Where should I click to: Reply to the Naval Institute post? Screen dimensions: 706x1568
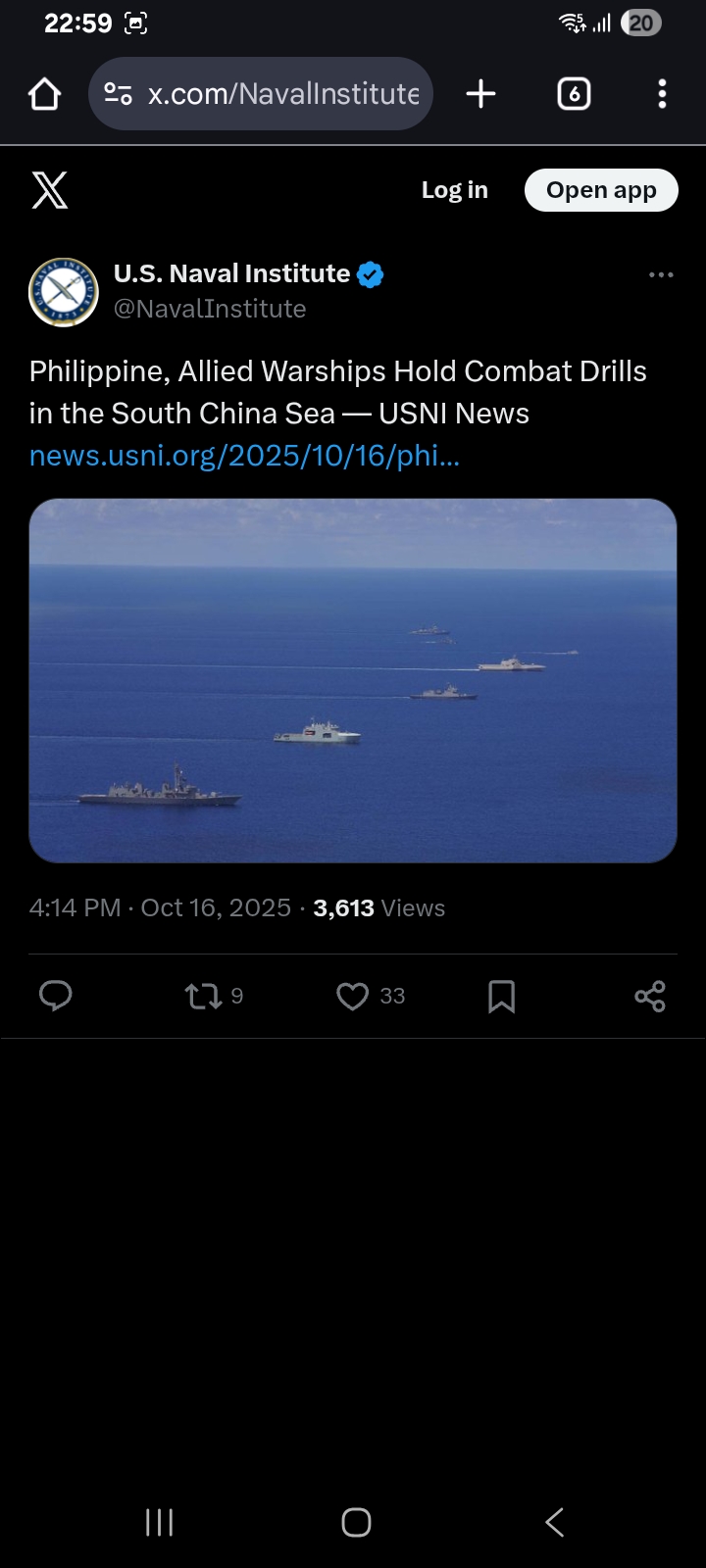[x=56, y=996]
